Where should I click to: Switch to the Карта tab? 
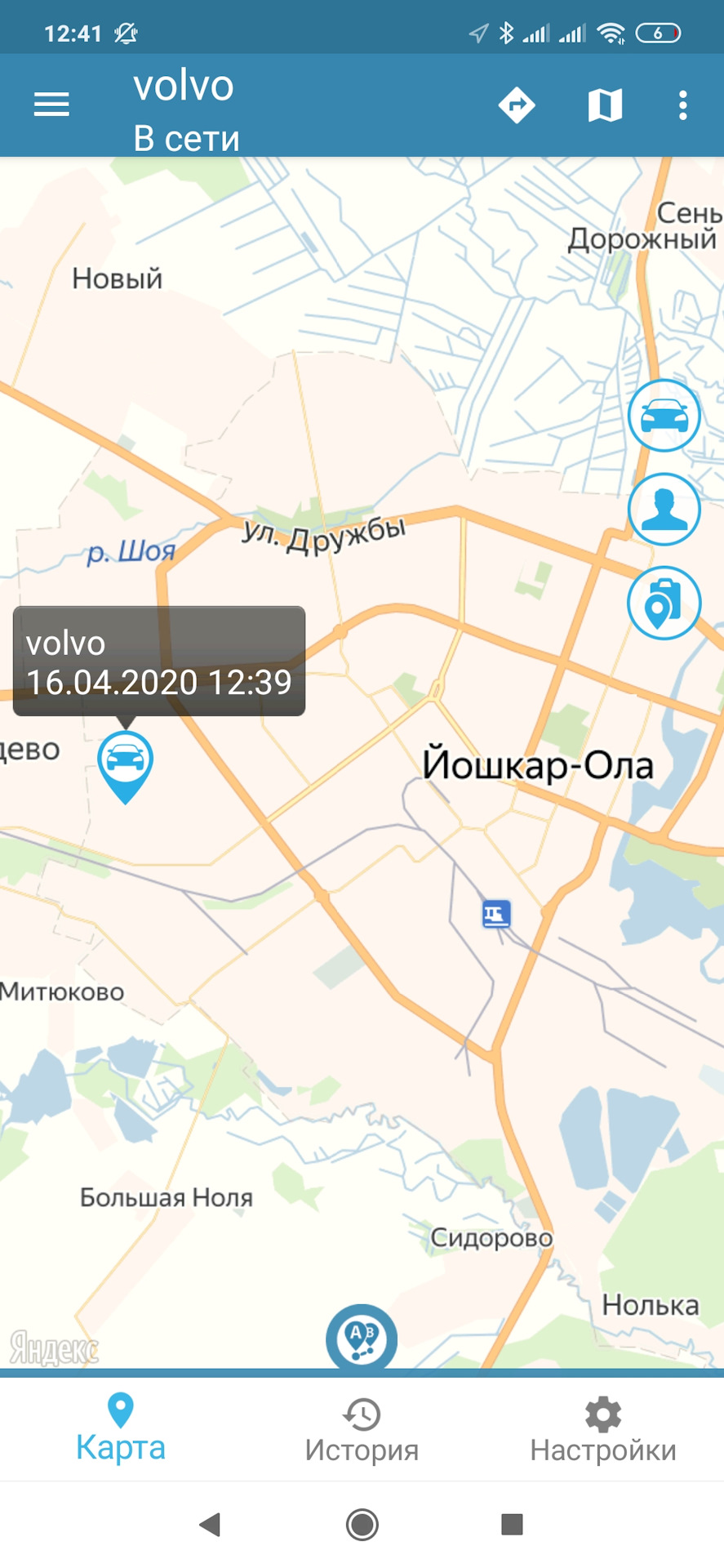121,1429
